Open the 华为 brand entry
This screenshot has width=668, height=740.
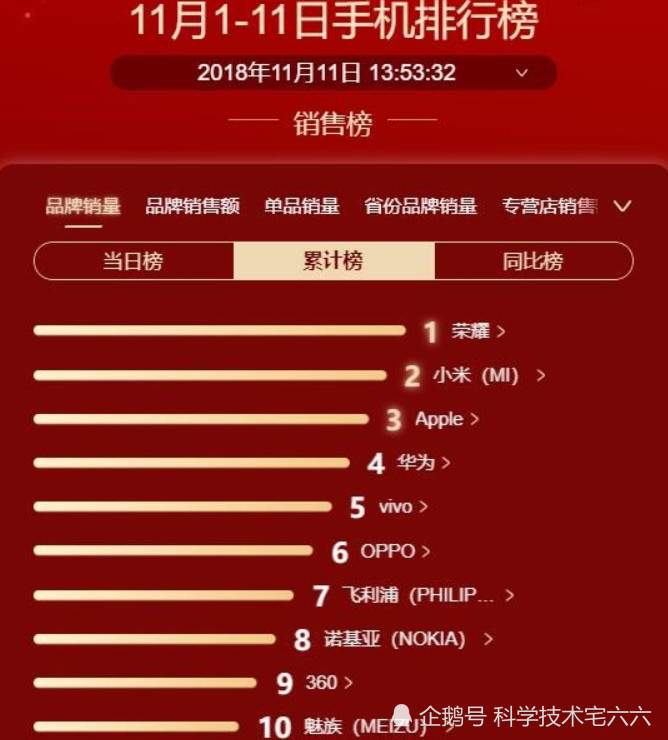(422, 463)
